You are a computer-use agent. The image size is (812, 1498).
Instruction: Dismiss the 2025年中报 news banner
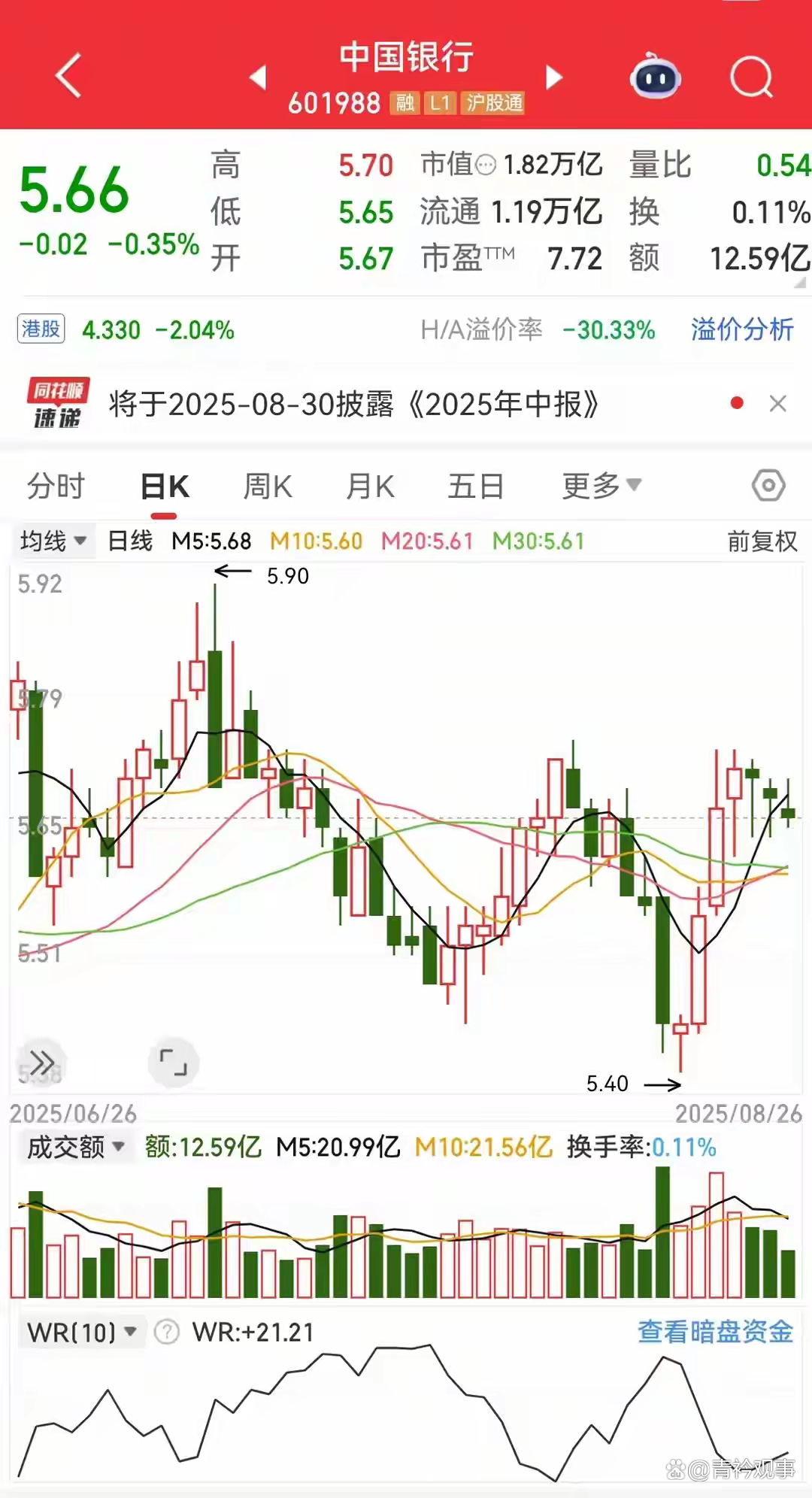(778, 405)
